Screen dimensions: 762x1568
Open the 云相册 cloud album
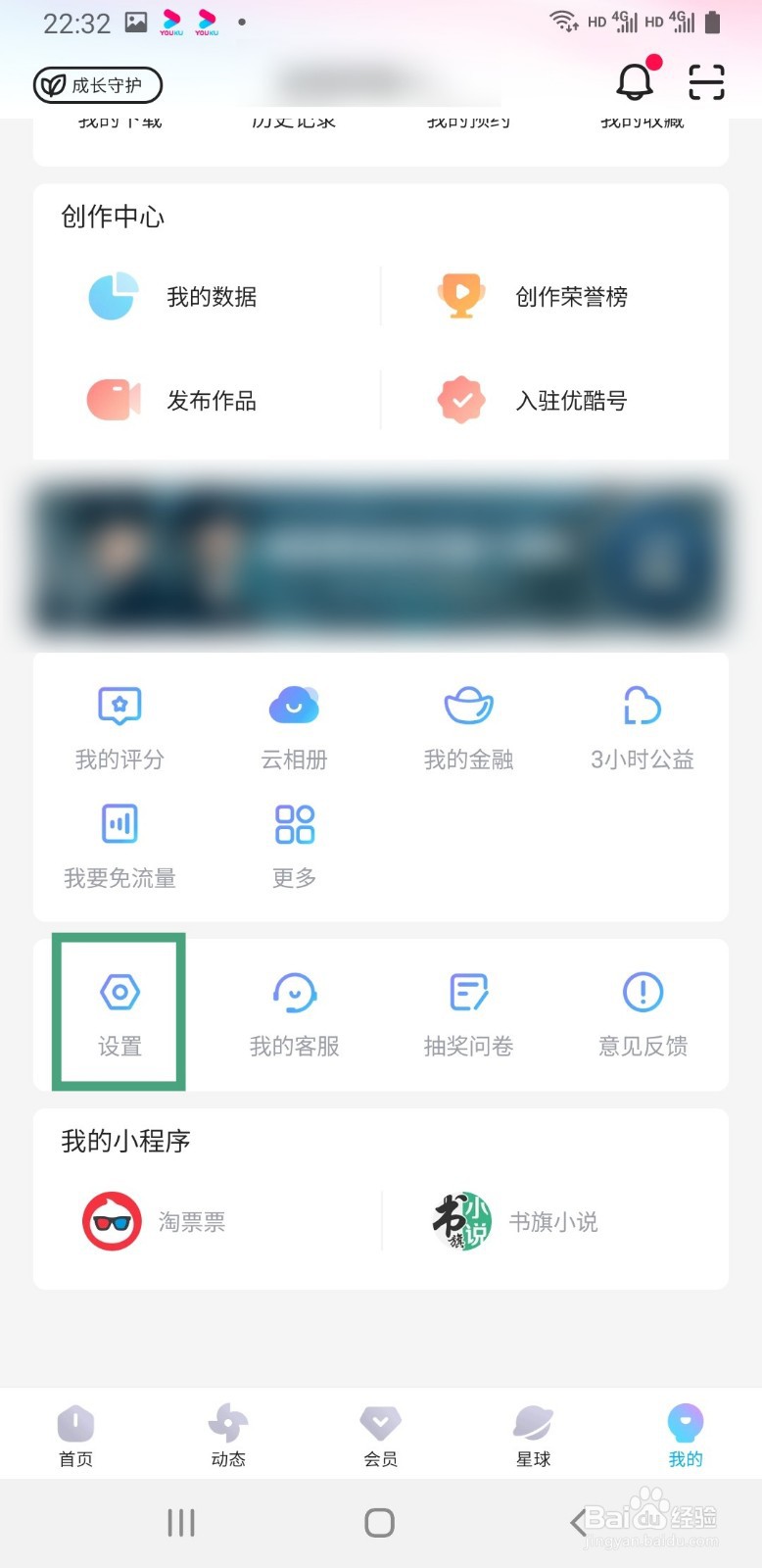[293, 725]
